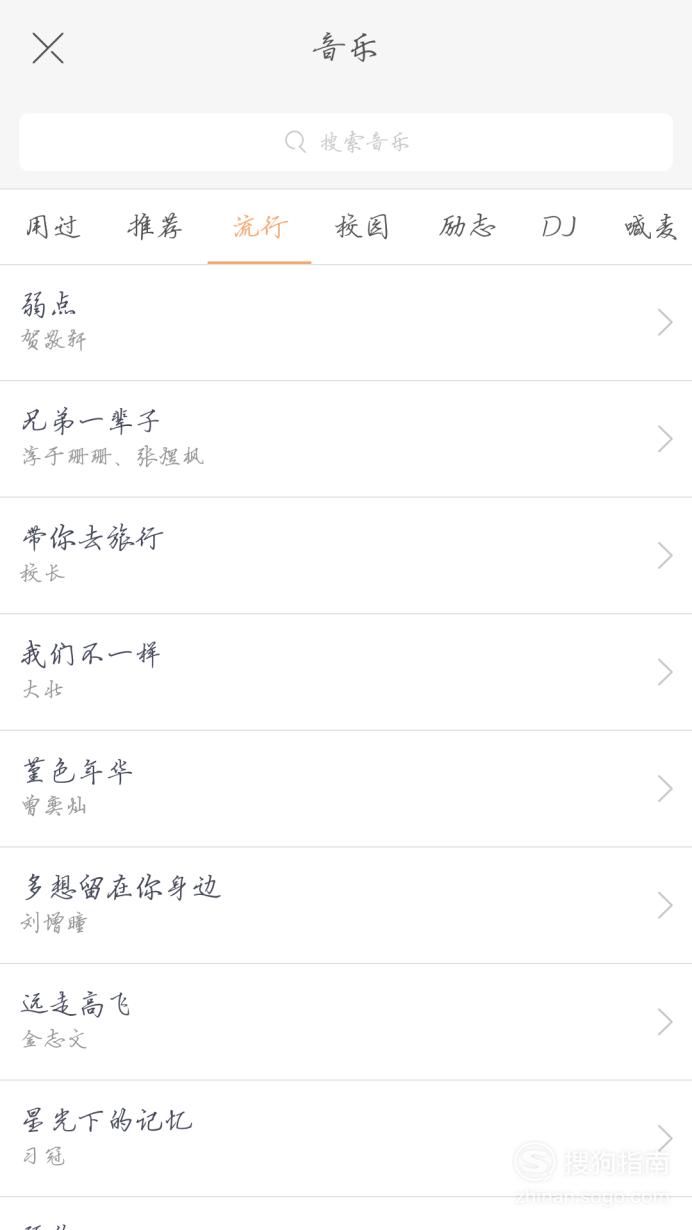This screenshot has height=1230, width=692.
Task: Switch to the 推荐 tab
Action: click(156, 227)
